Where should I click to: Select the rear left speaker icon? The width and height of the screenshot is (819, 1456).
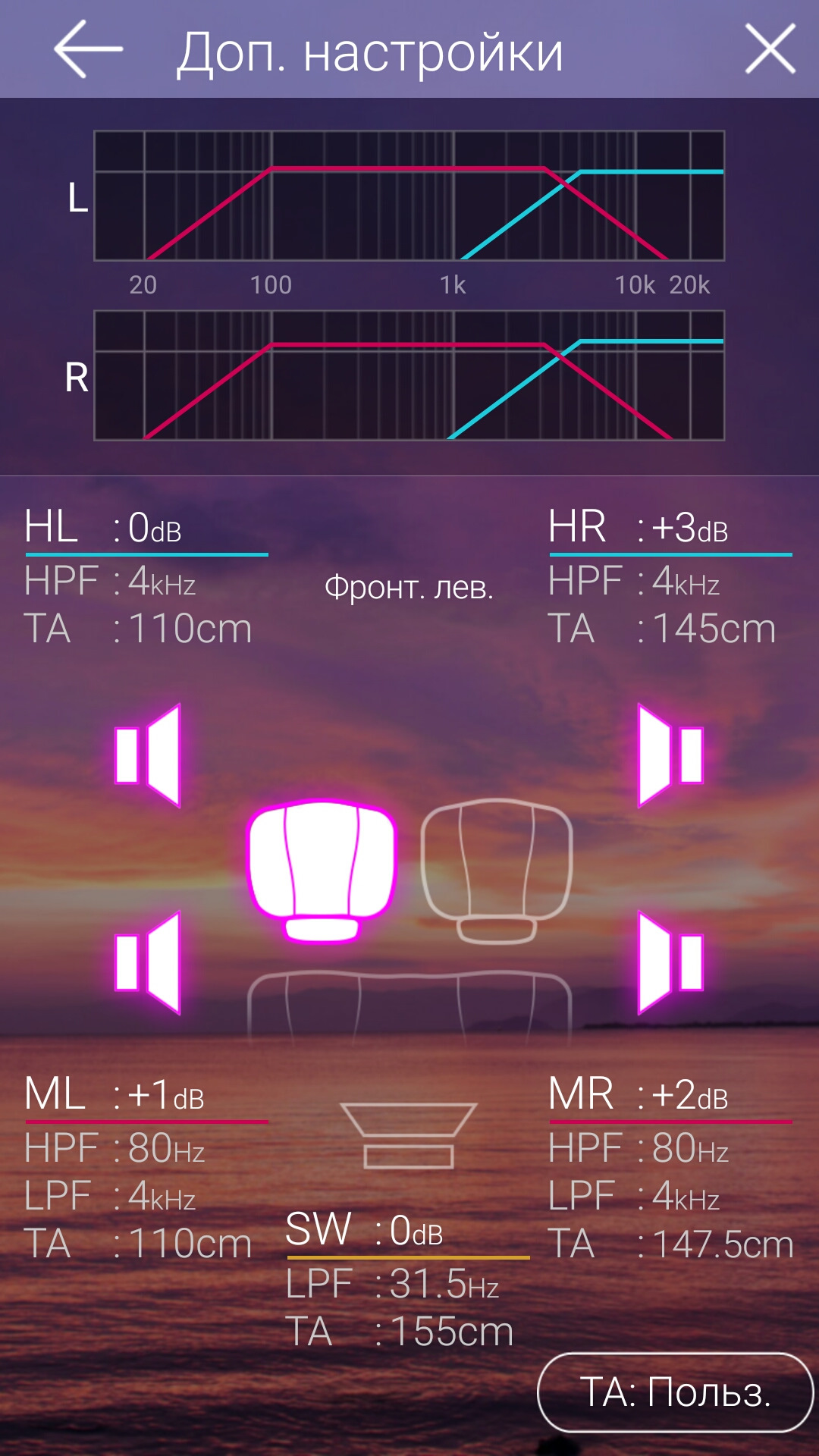click(148, 963)
